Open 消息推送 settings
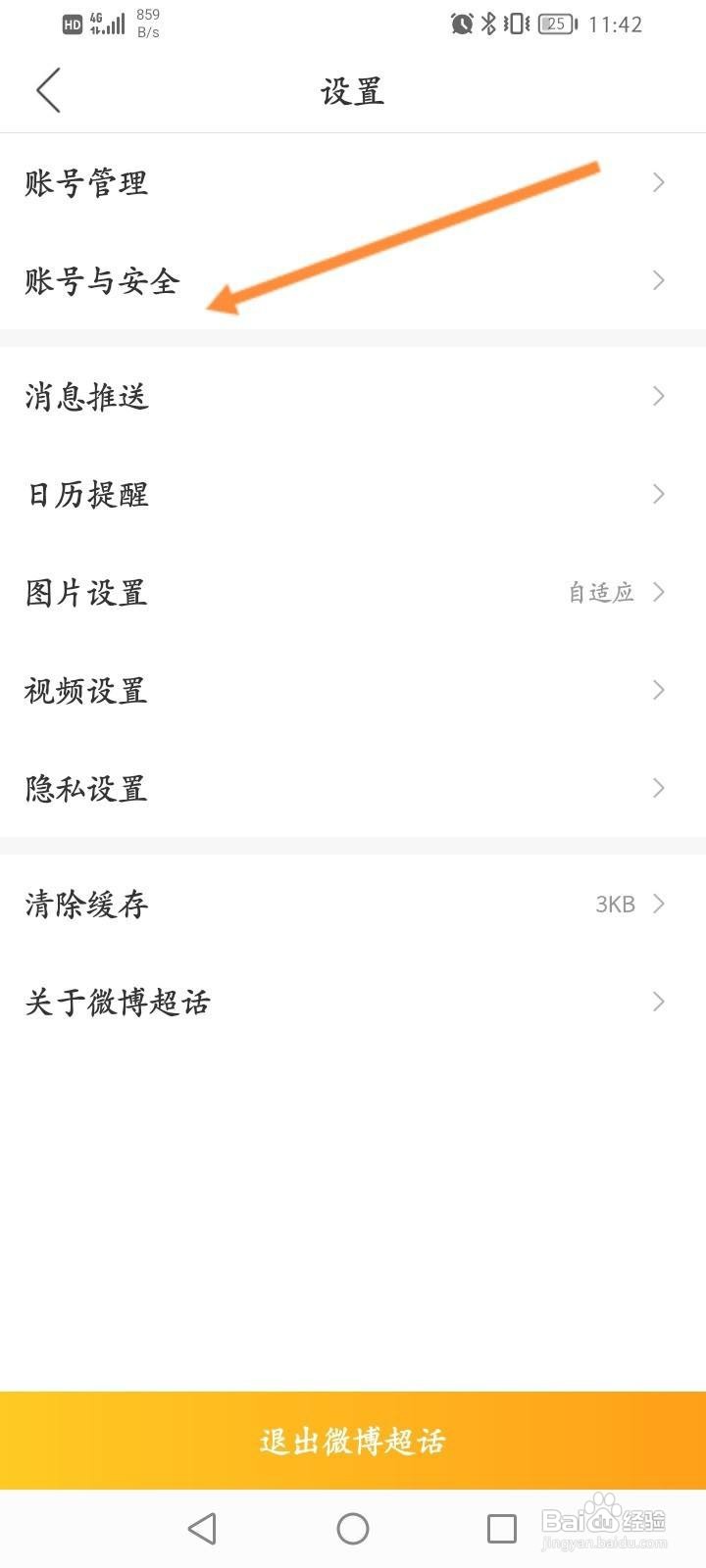This screenshot has height=1568, width=706. click(x=353, y=396)
